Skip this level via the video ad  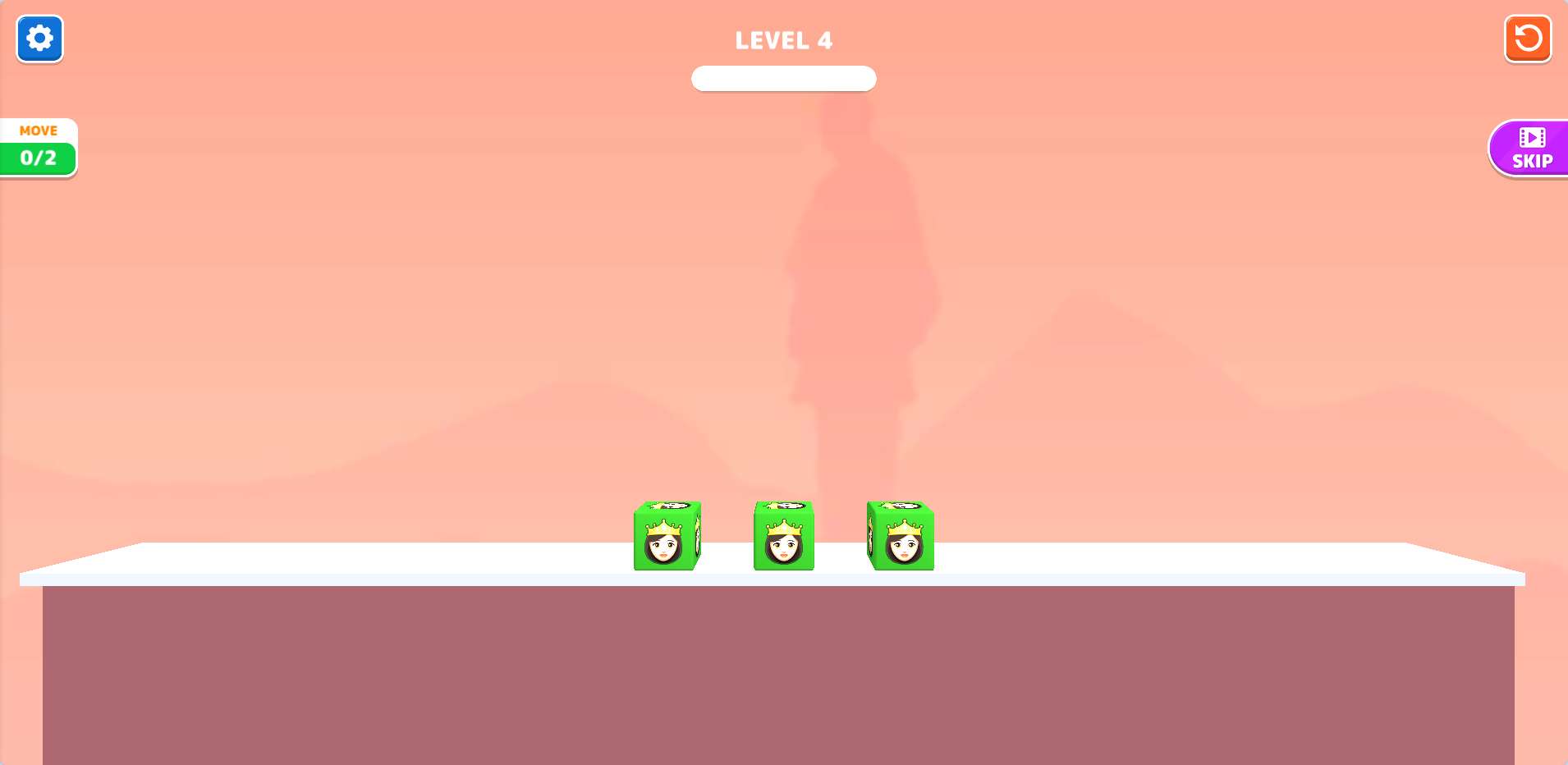(x=1531, y=149)
